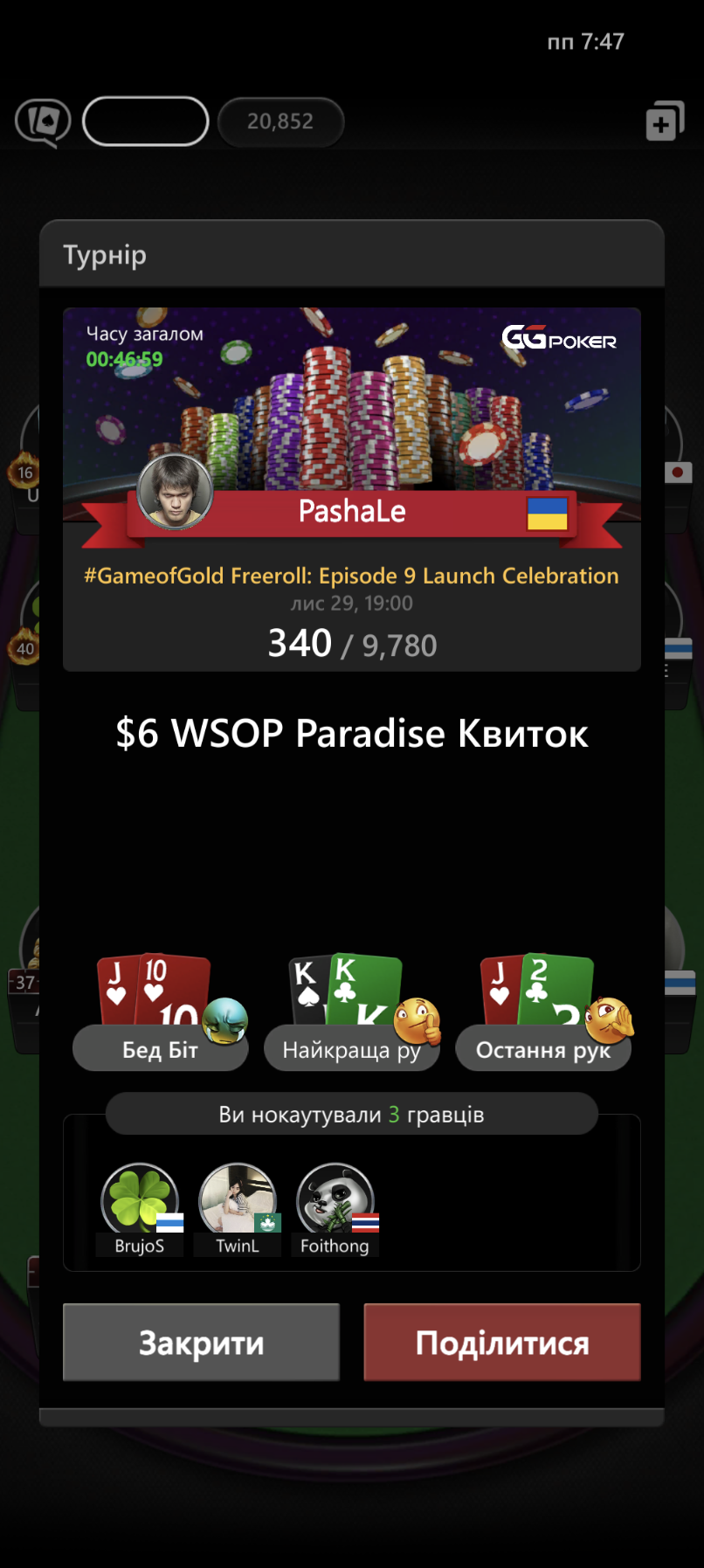Open knocked-out player BrujoS
Image resolution: width=704 pixels, height=1568 pixels.
click(140, 1209)
